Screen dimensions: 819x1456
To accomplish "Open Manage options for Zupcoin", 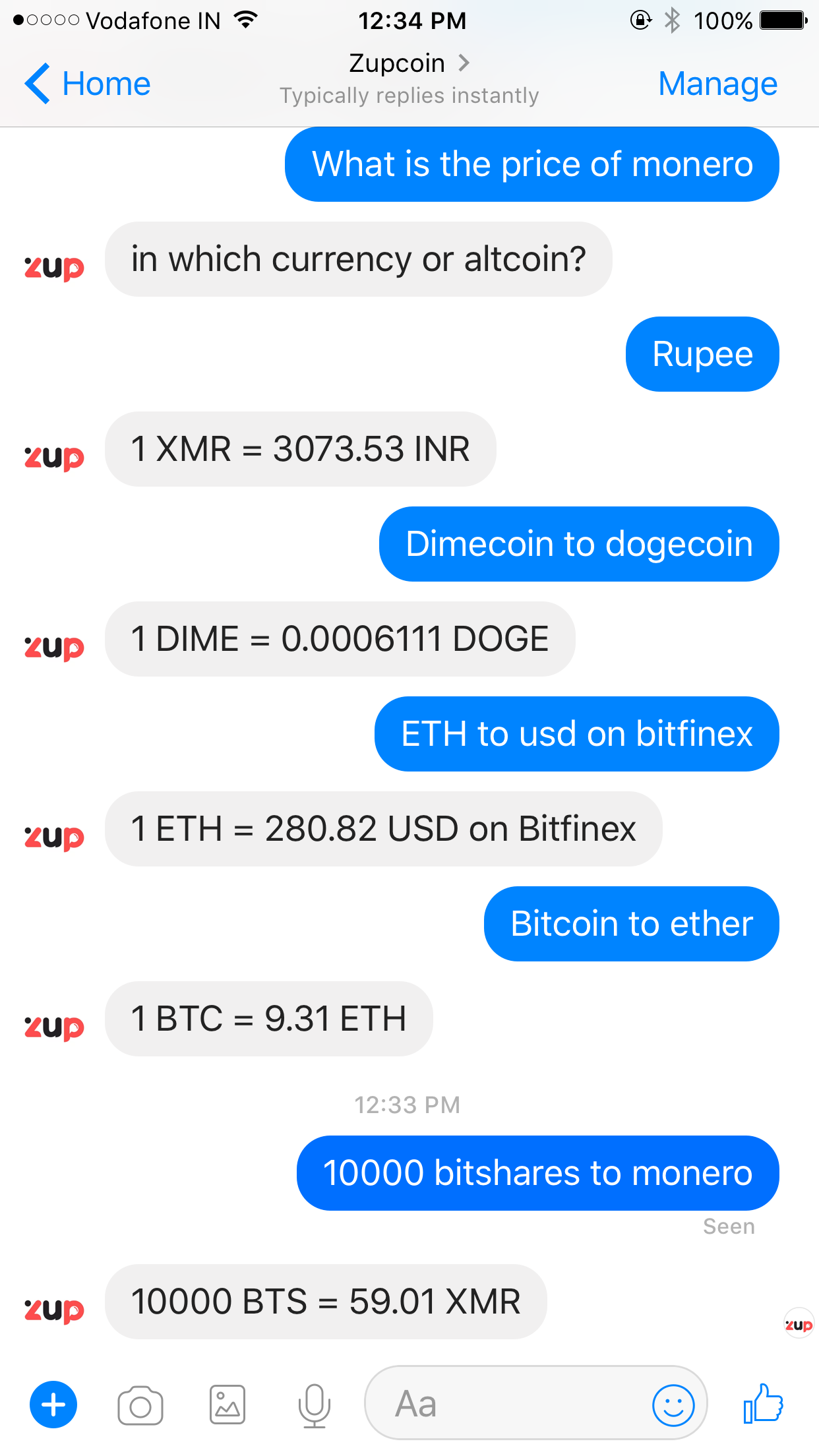I will click(717, 84).
